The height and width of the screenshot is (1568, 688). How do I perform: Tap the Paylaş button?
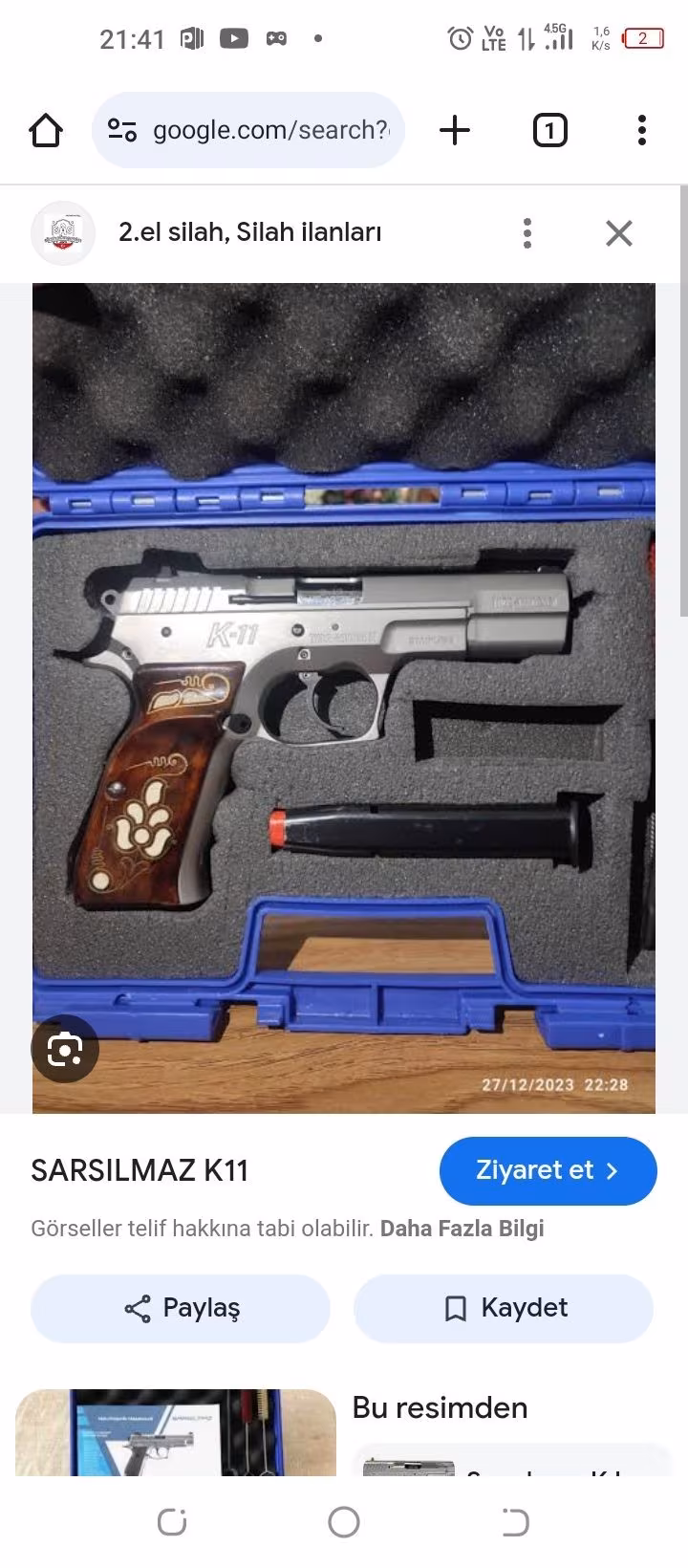[x=180, y=1308]
